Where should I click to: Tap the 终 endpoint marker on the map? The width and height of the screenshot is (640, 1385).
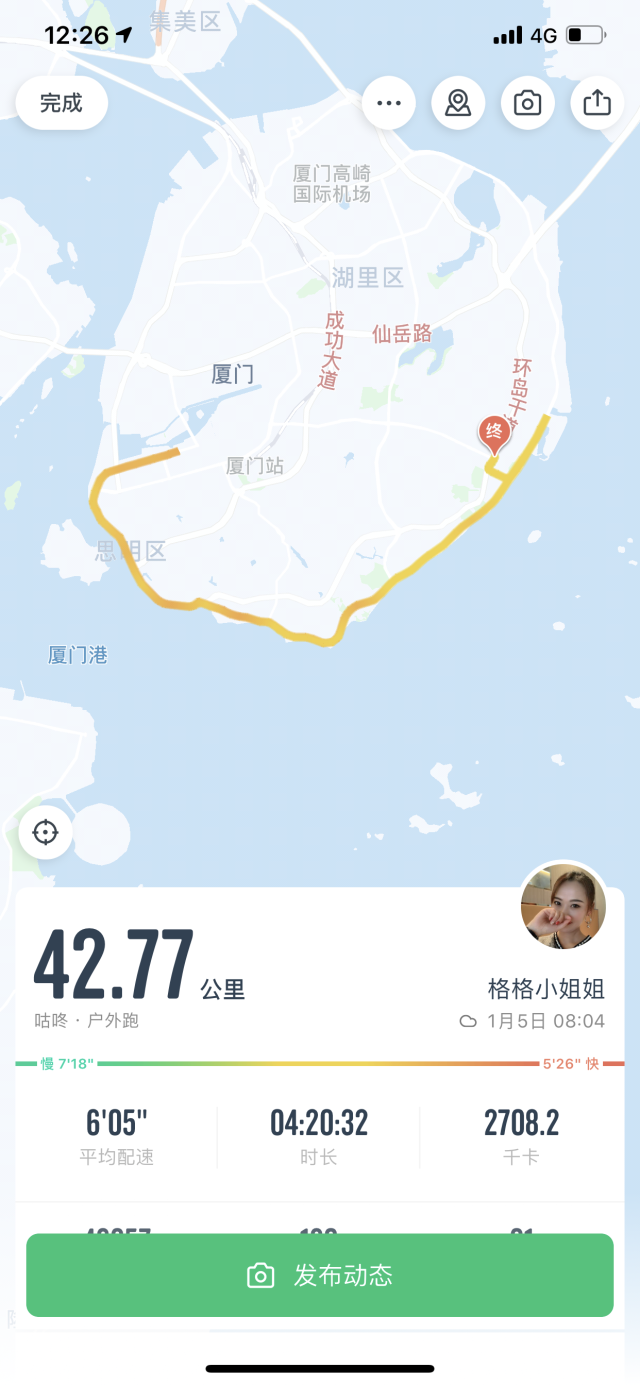pyautogui.click(x=493, y=433)
